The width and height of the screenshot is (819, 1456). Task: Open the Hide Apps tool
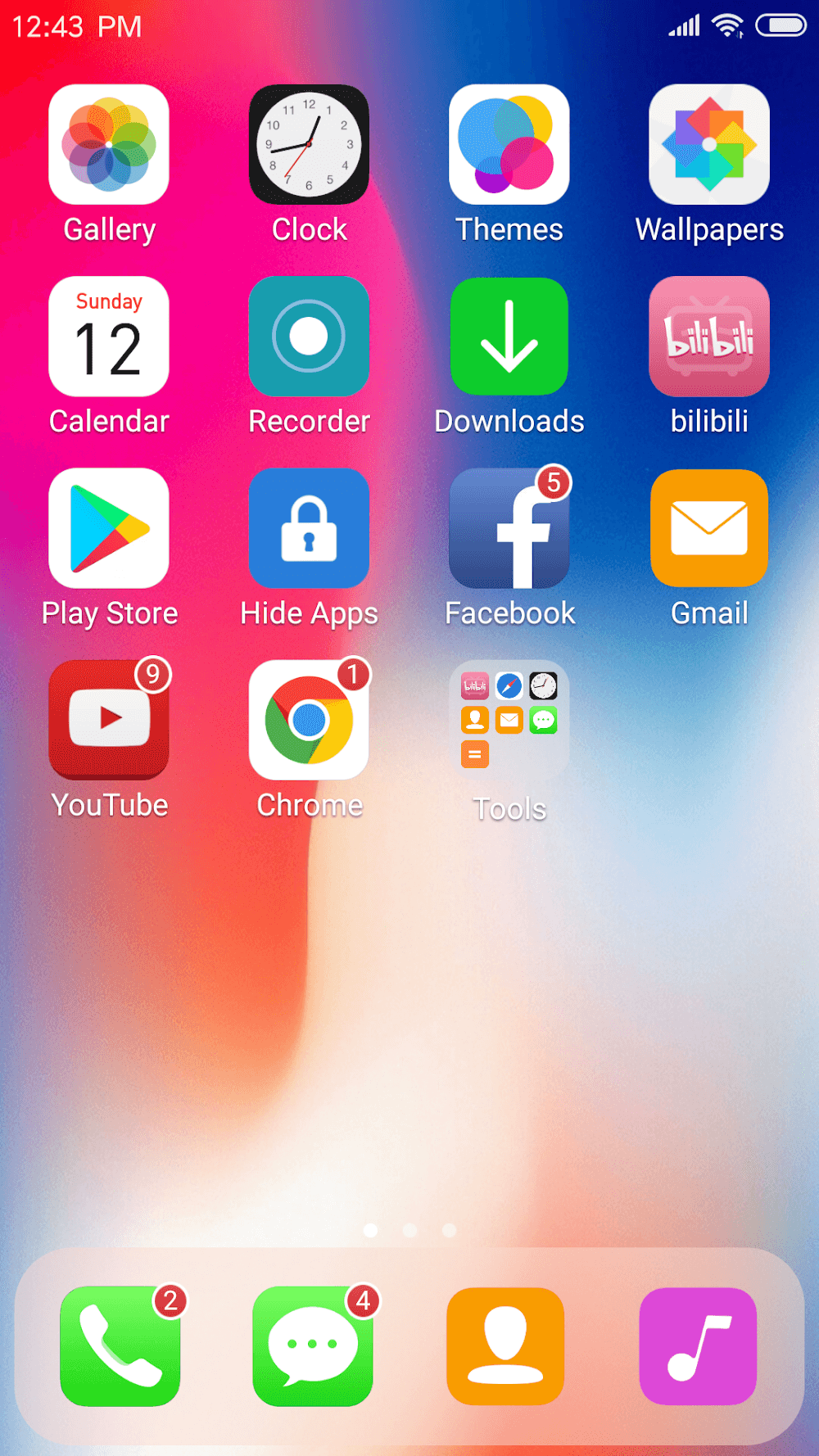(x=309, y=528)
